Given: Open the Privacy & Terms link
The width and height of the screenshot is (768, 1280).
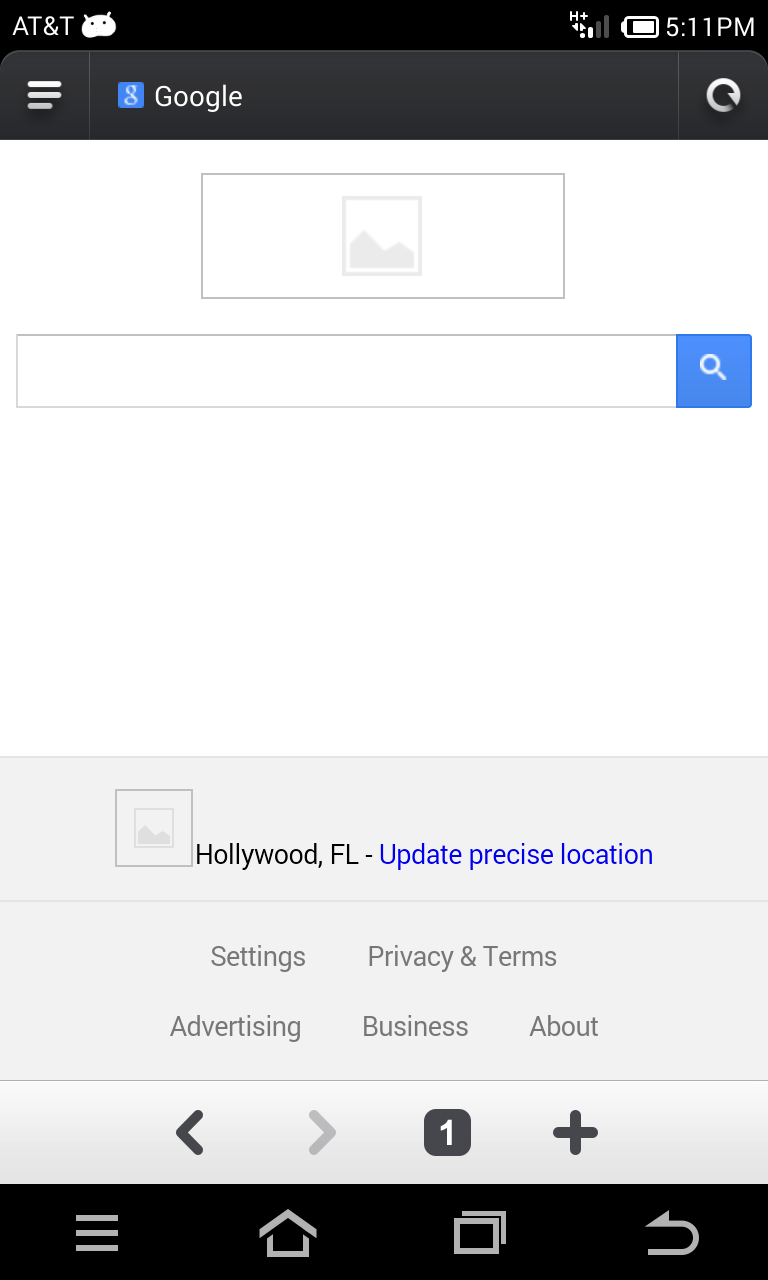Looking at the screenshot, I should click(x=462, y=956).
